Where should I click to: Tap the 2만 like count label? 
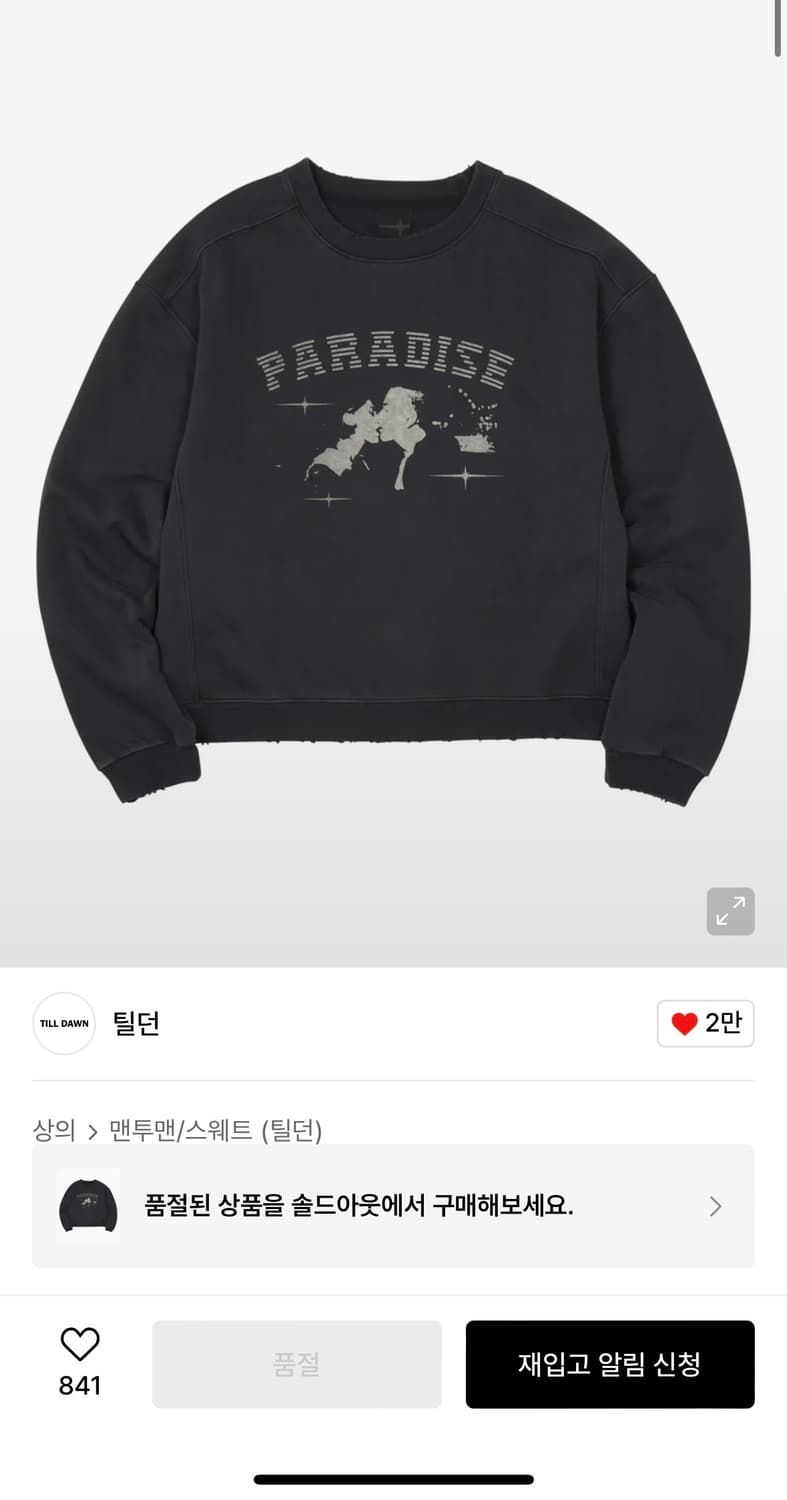click(x=722, y=1023)
